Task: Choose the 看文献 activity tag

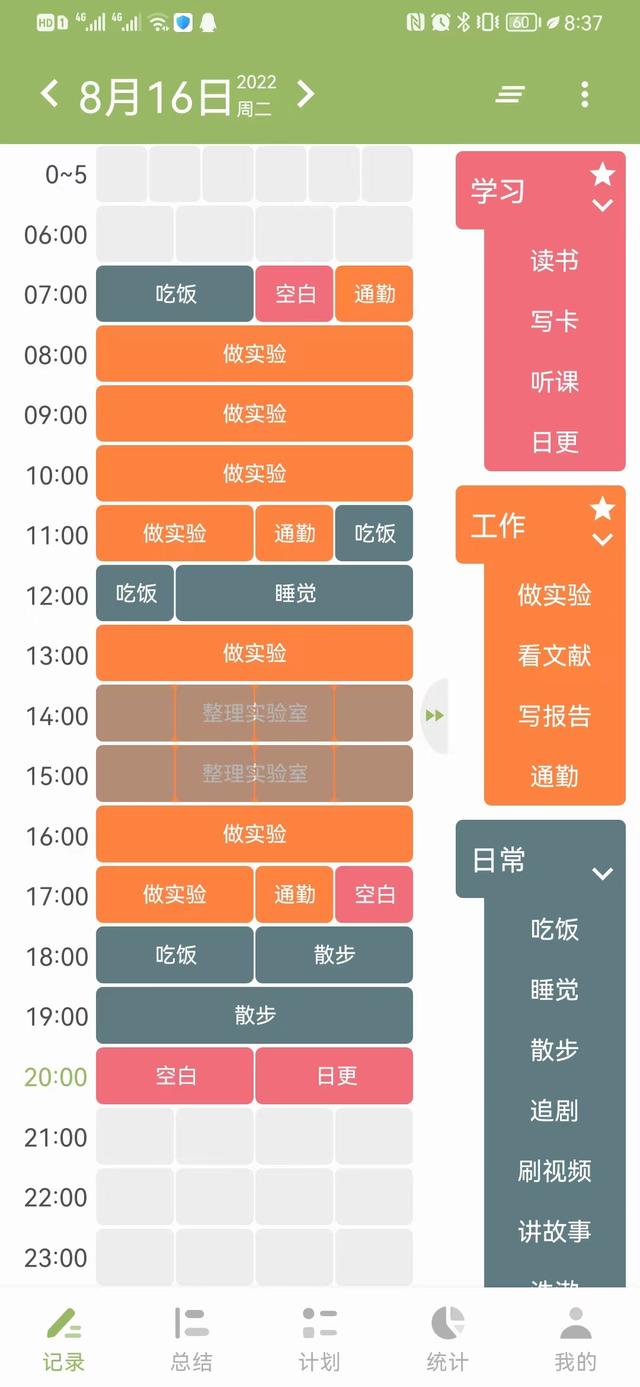Action: pos(555,655)
